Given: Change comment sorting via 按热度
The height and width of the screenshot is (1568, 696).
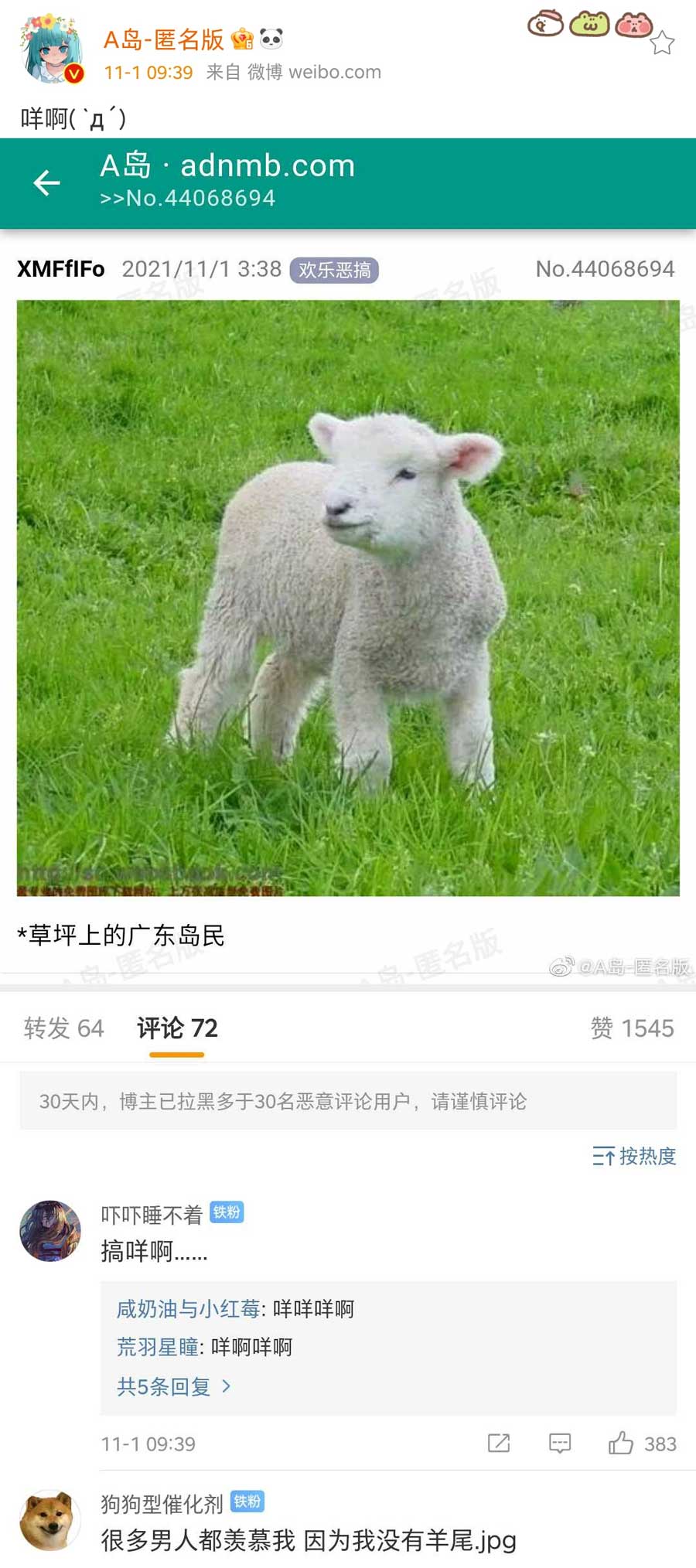Looking at the screenshot, I should [634, 1156].
